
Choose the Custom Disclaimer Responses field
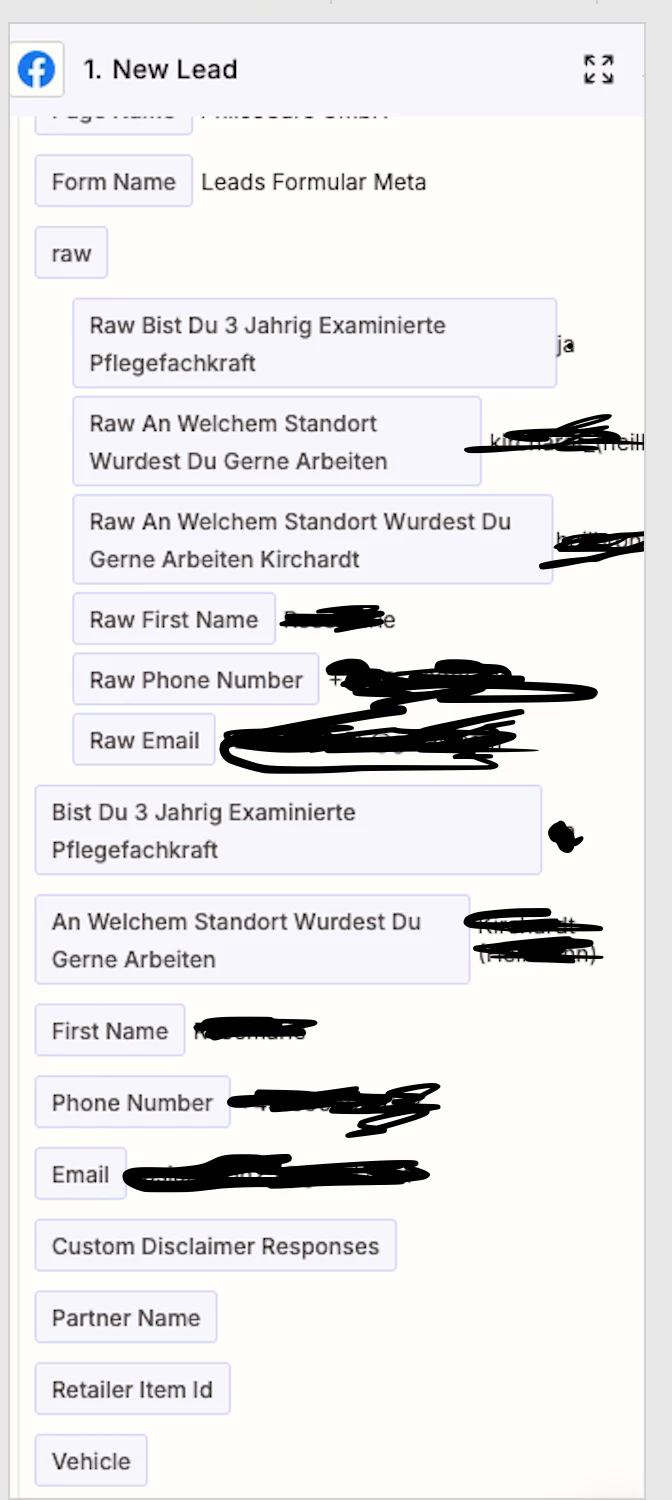click(x=215, y=1246)
